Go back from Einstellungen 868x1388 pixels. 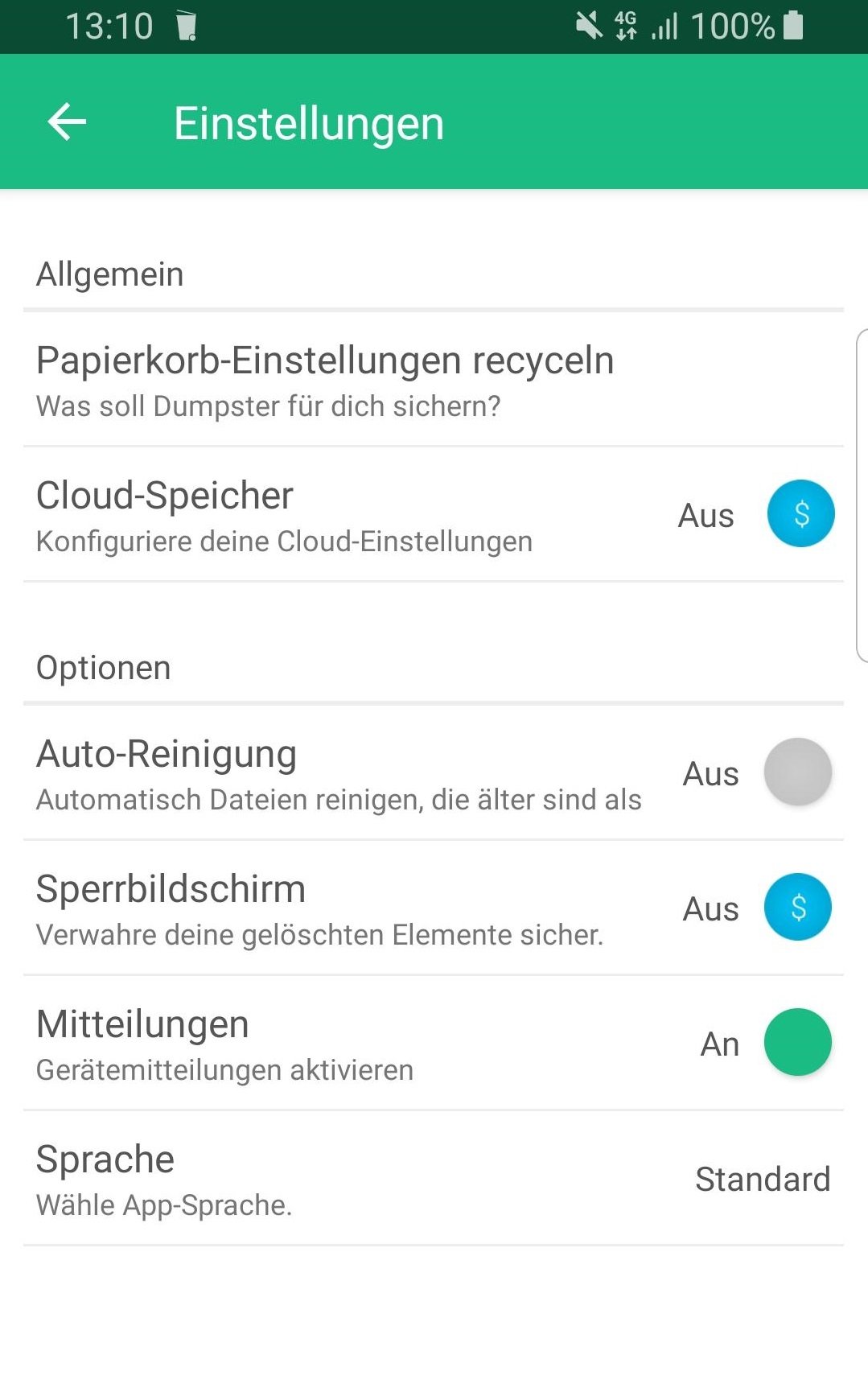coord(67,122)
